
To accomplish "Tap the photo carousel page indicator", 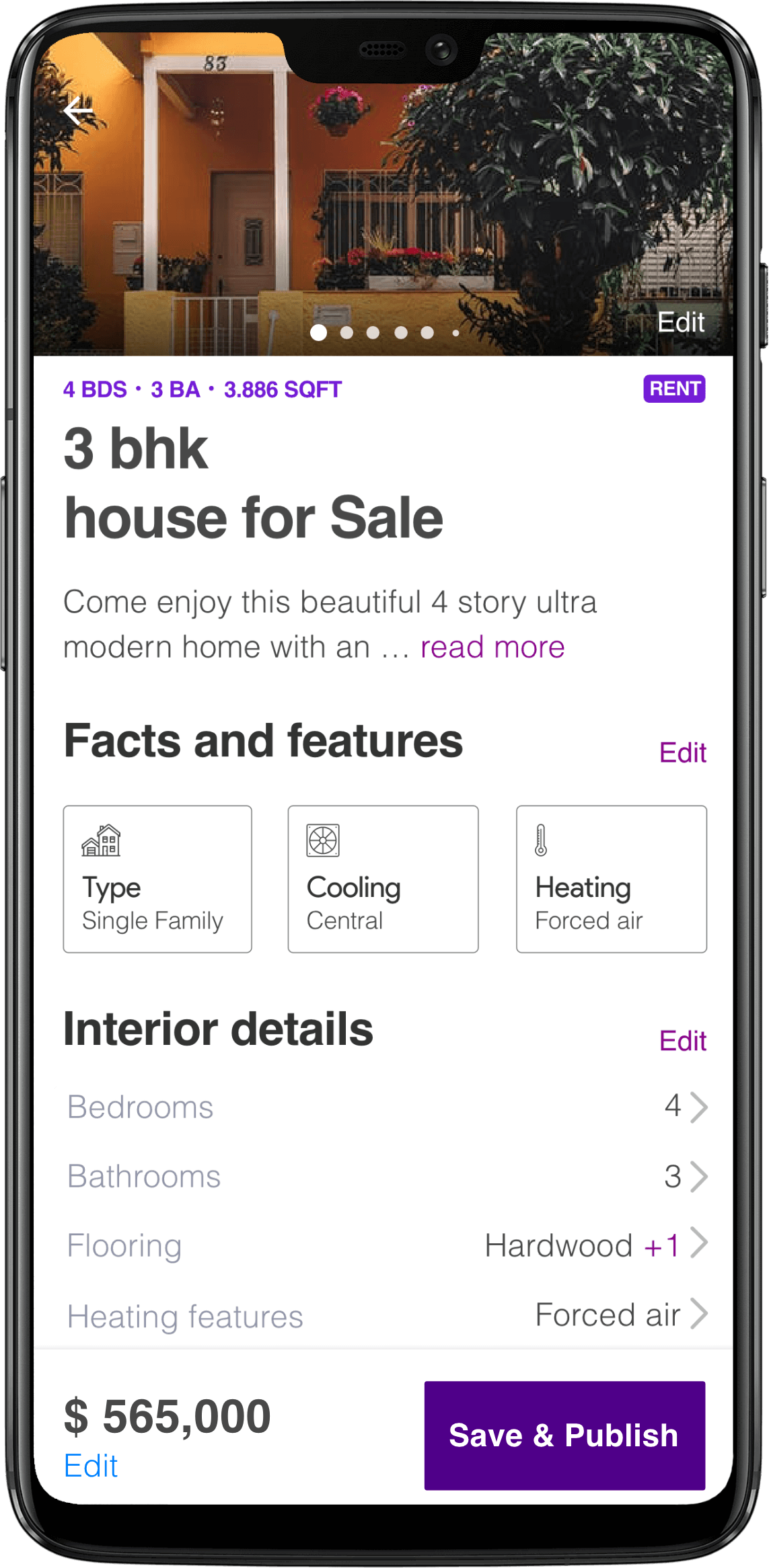I will tap(385, 332).
